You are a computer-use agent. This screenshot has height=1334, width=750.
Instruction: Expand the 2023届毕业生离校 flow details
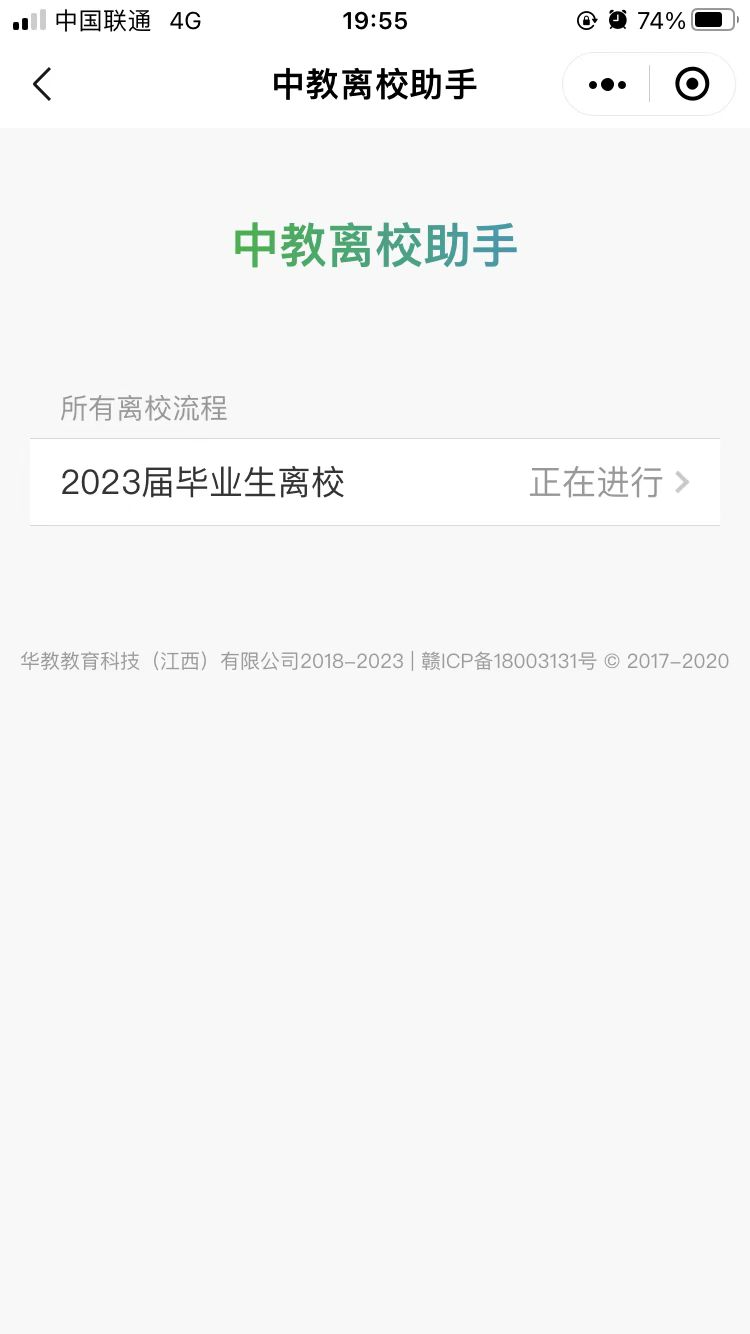click(375, 482)
